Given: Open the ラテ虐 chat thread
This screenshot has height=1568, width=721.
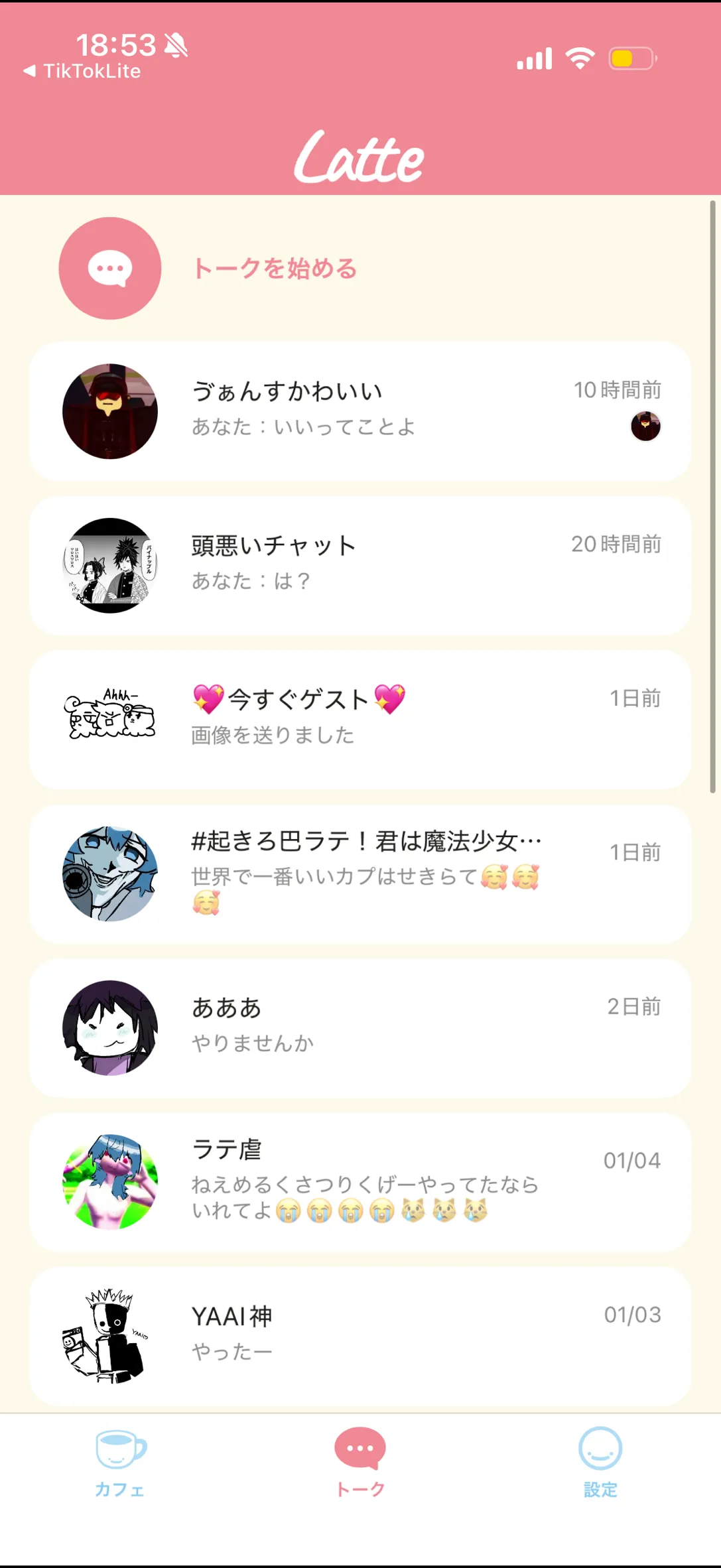Looking at the screenshot, I should [x=360, y=1182].
